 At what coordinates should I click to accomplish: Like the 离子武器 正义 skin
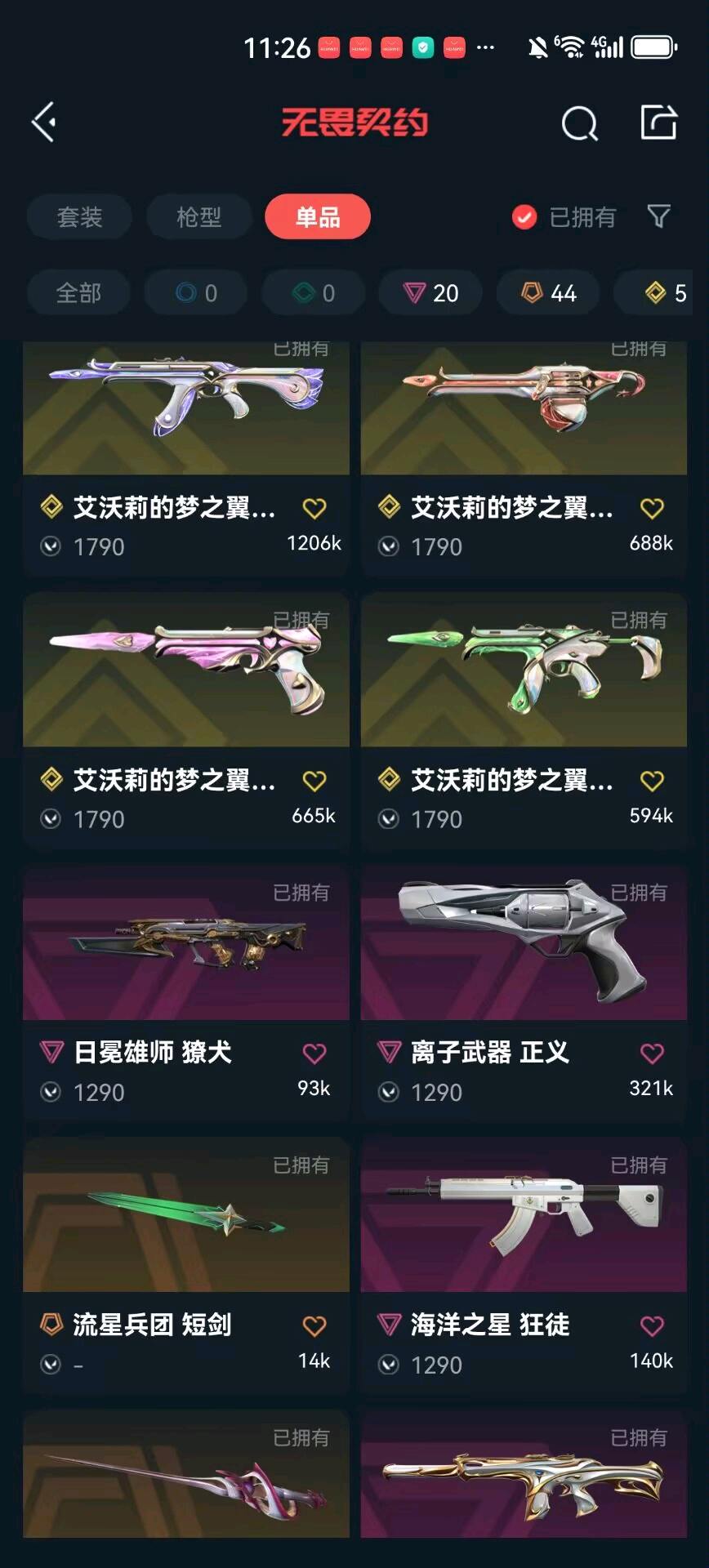click(x=652, y=1053)
